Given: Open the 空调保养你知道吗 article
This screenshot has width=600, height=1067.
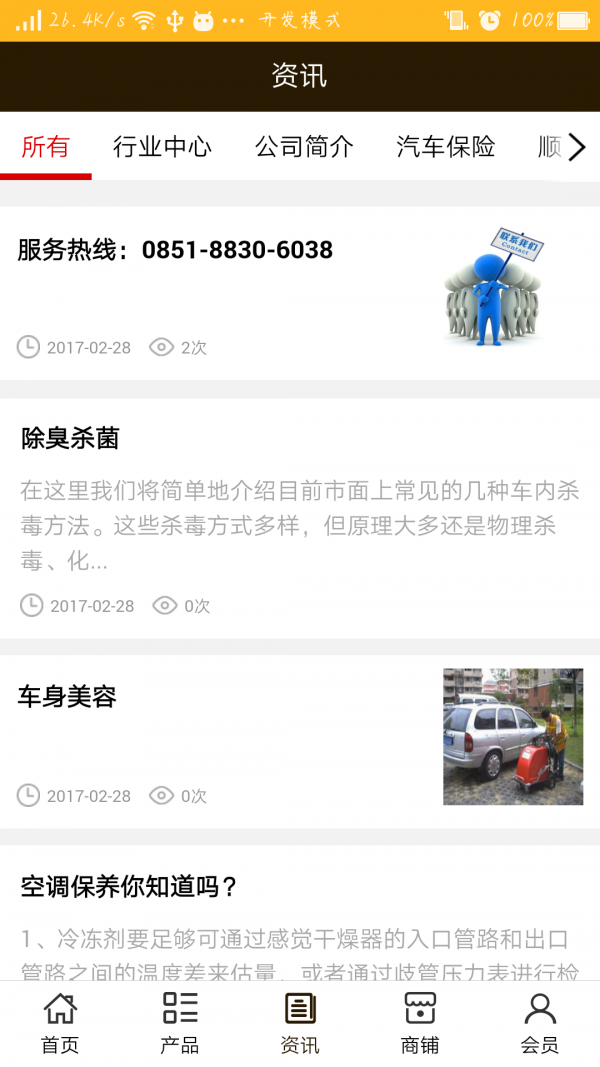Looking at the screenshot, I should 300,913.
